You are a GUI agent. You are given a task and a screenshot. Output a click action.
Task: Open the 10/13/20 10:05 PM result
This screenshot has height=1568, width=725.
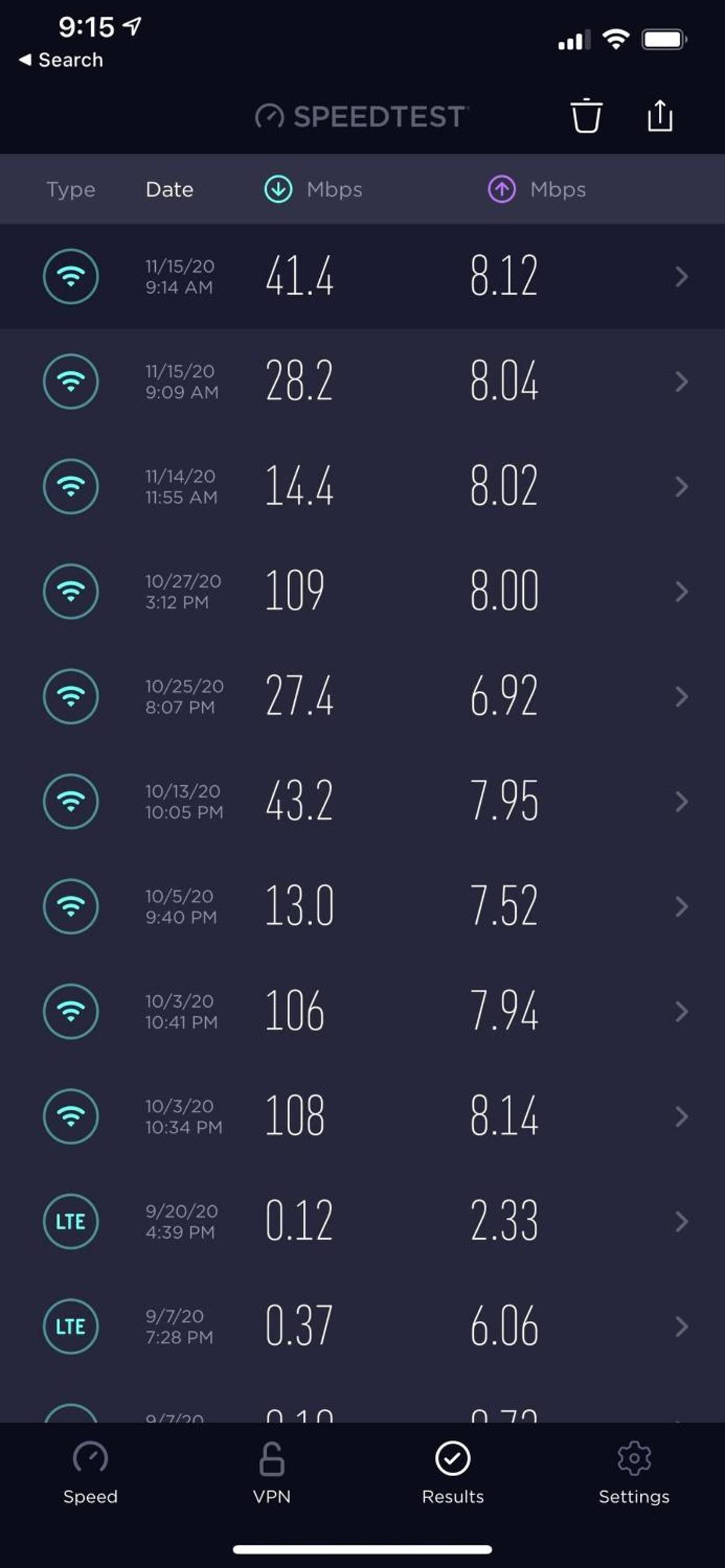click(x=362, y=801)
